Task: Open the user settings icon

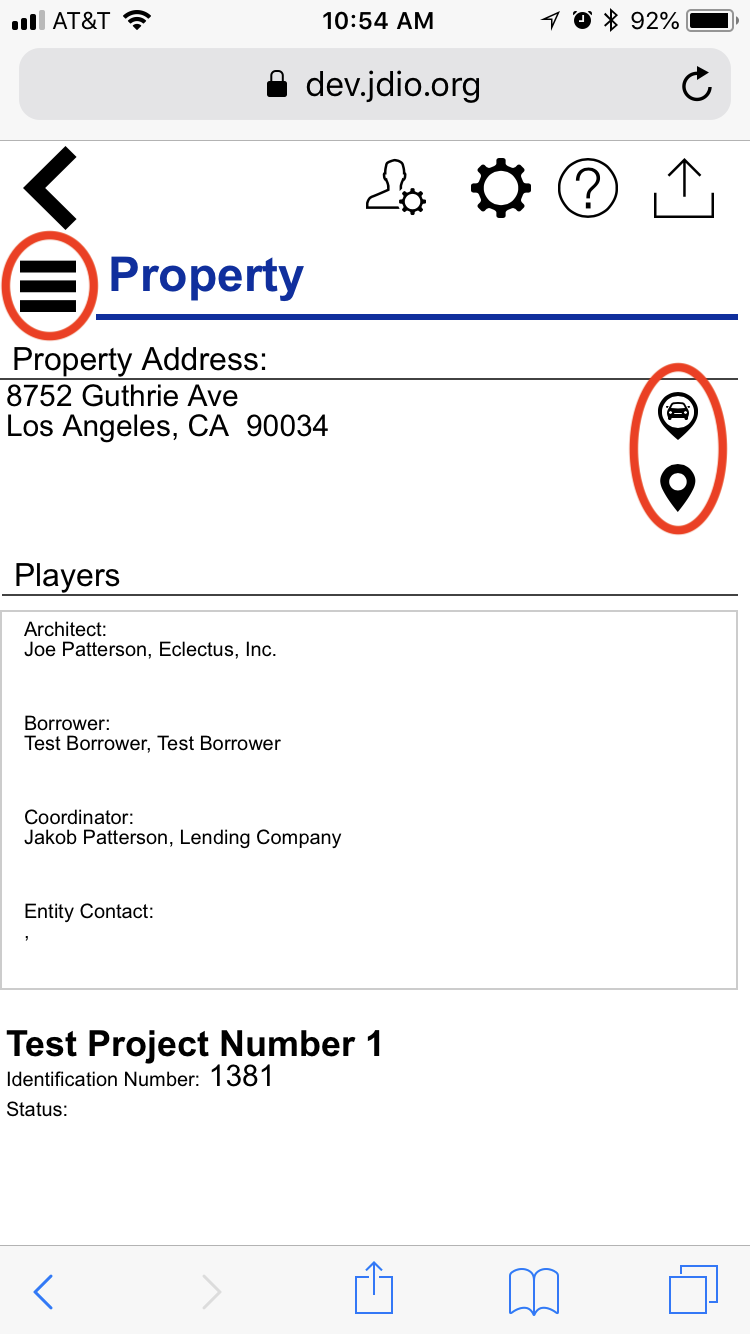Action: pos(396,187)
